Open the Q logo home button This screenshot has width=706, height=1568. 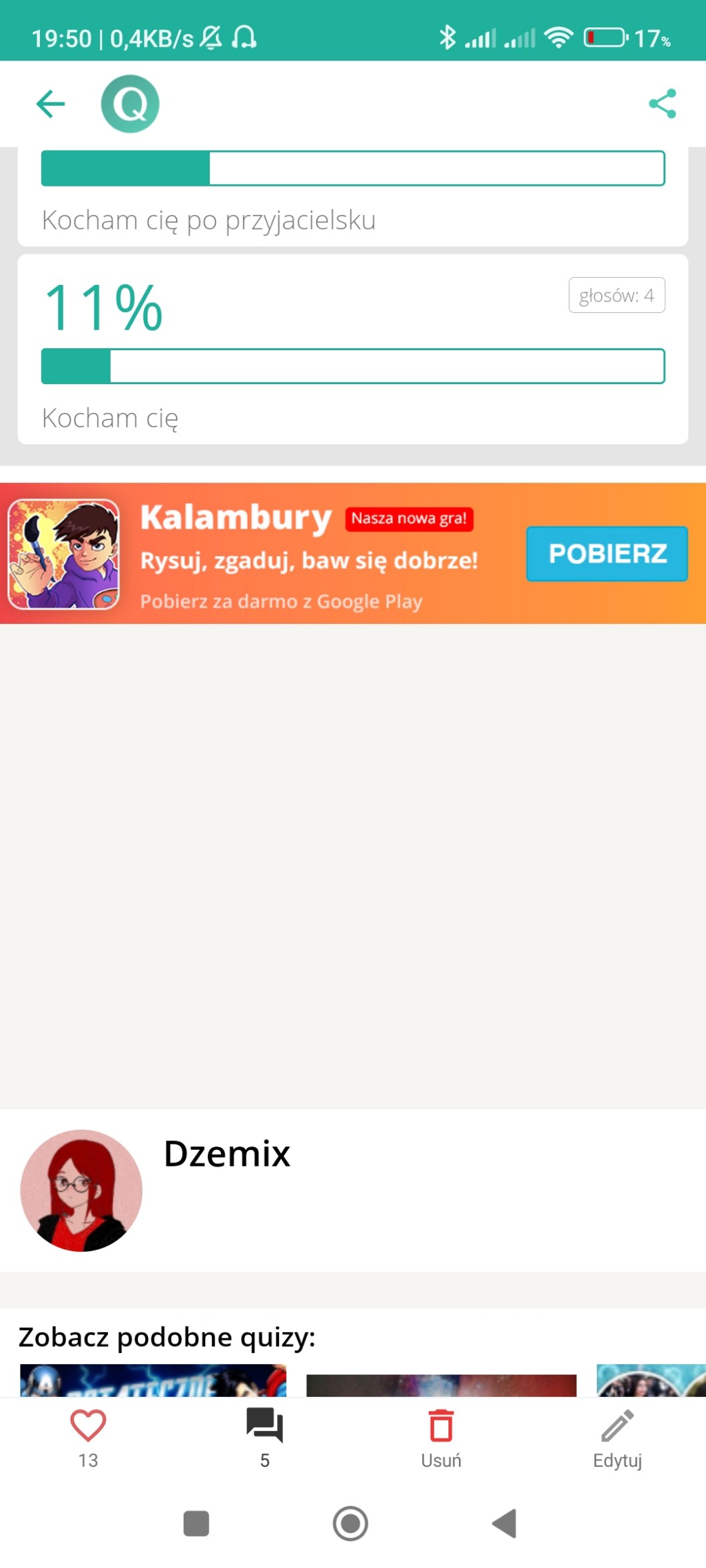click(130, 104)
